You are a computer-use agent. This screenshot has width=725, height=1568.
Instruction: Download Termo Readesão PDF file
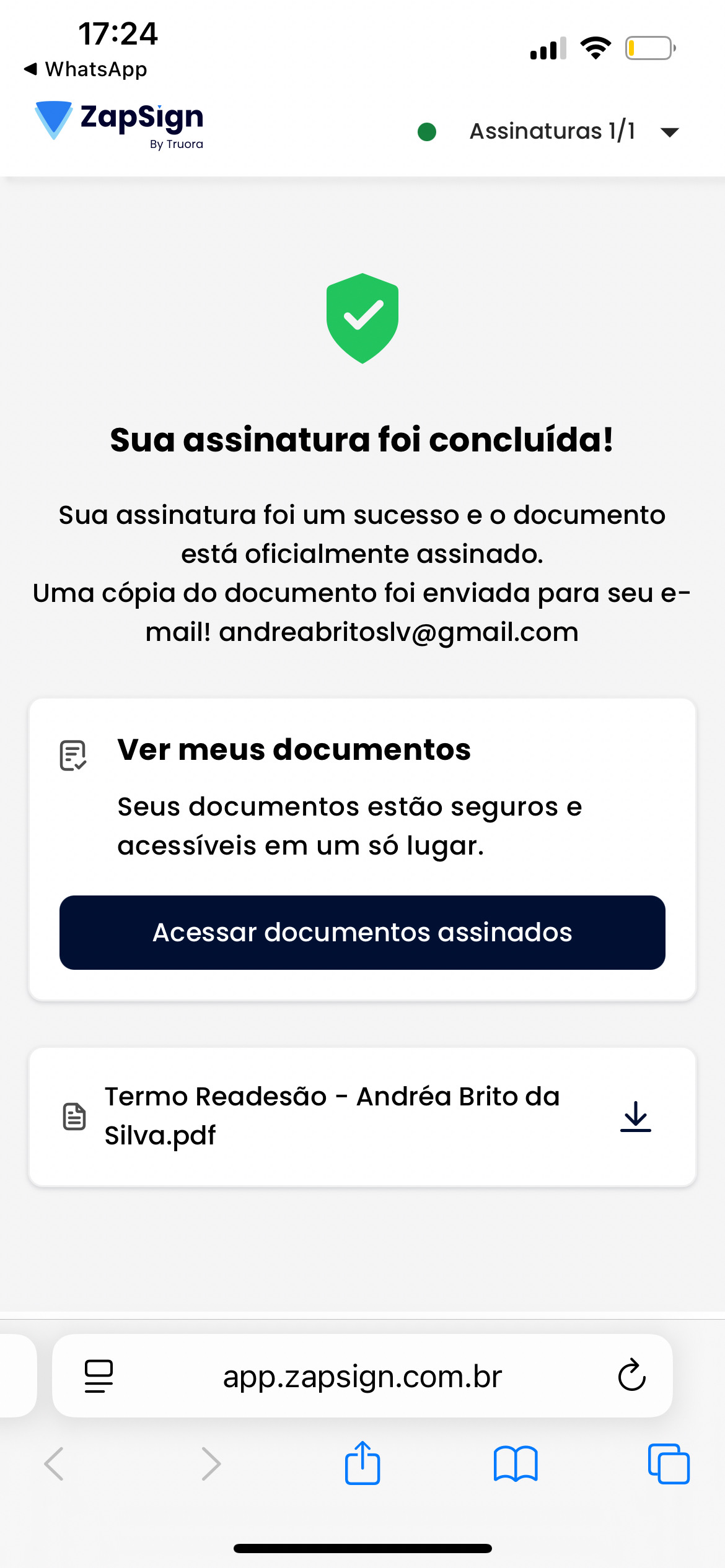point(635,1117)
